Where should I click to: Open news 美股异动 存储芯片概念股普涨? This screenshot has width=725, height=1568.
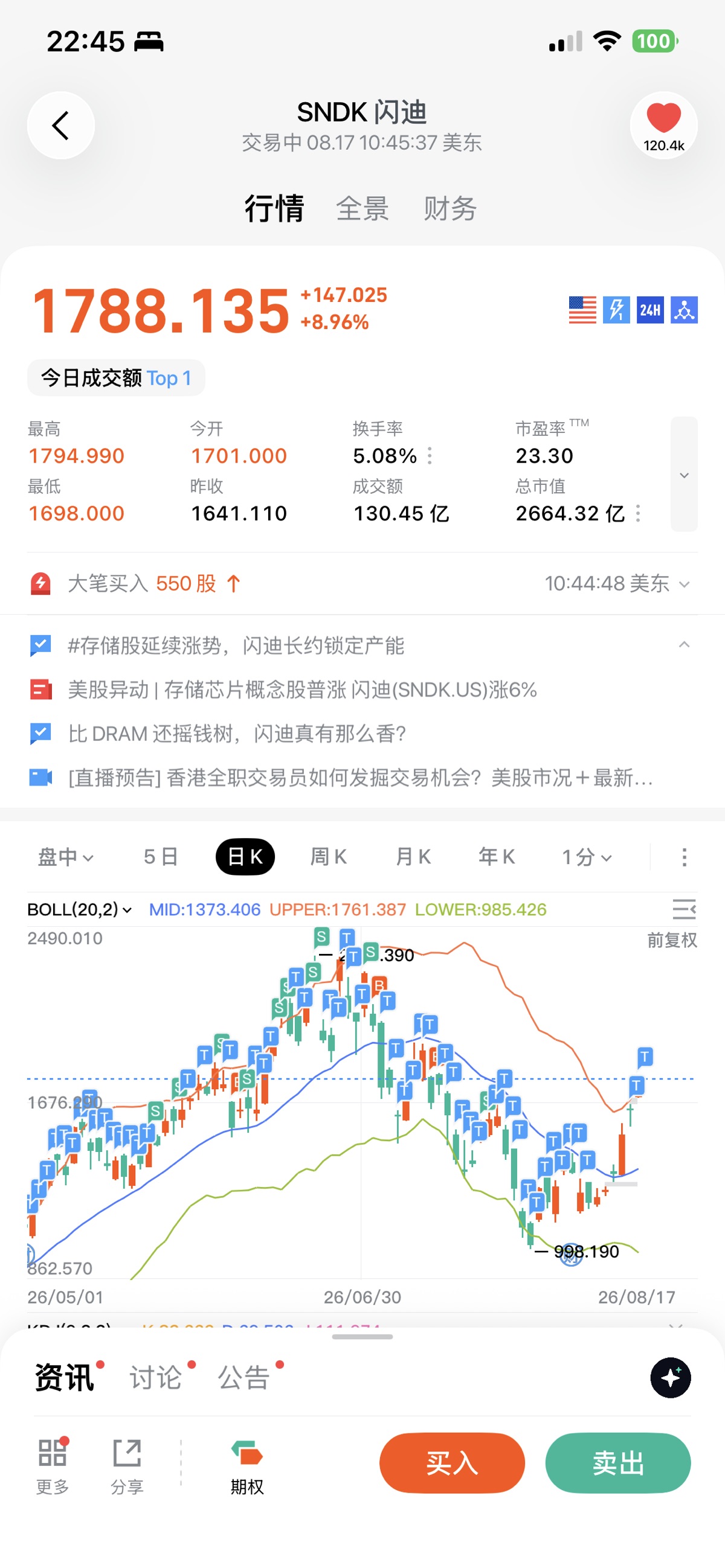tap(302, 690)
